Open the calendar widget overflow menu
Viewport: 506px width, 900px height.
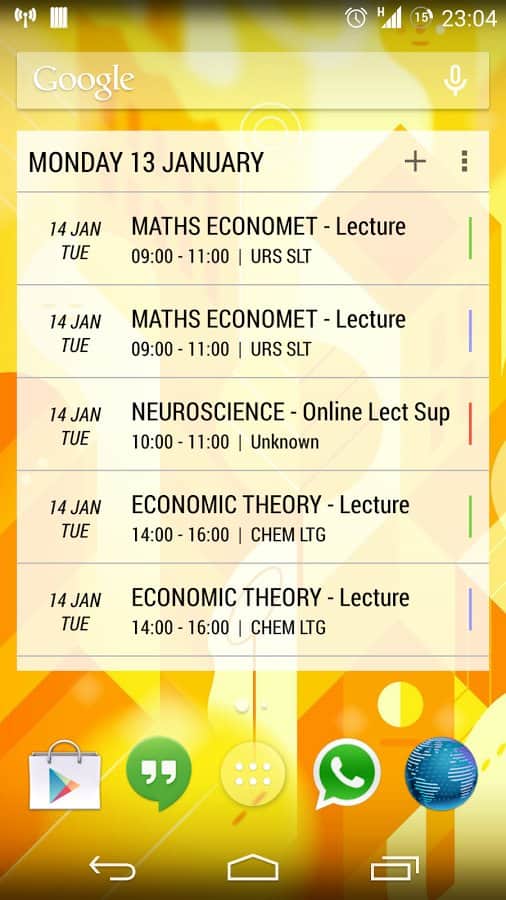point(465,161)
